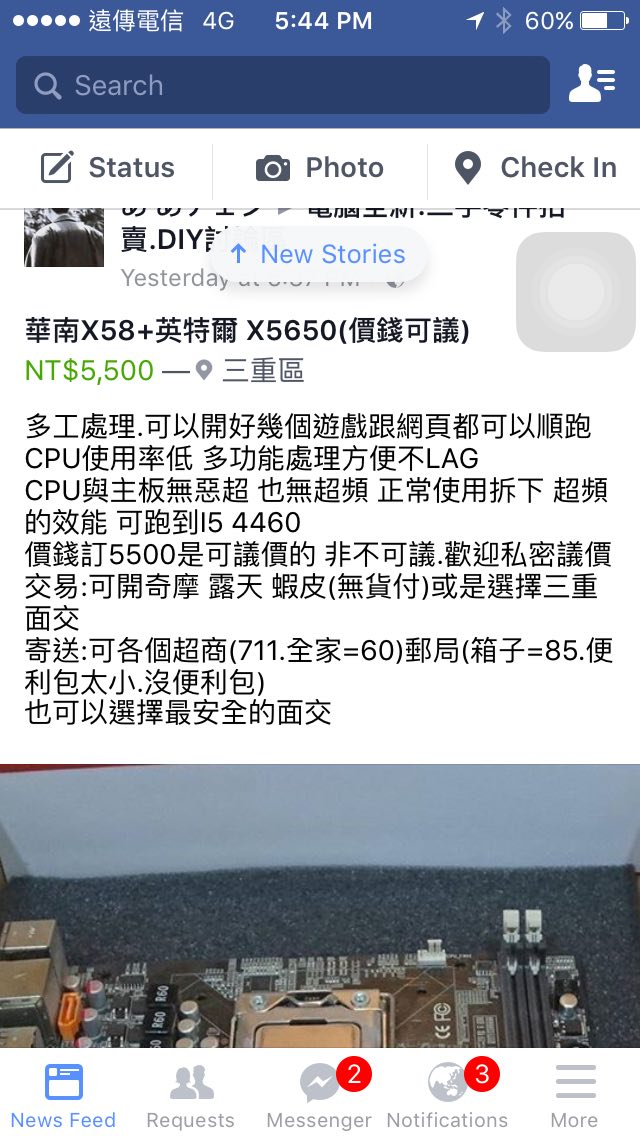This screenshot has height=1136, width=640.
Task: Open the friends list icon
Action: pos(591,84)
